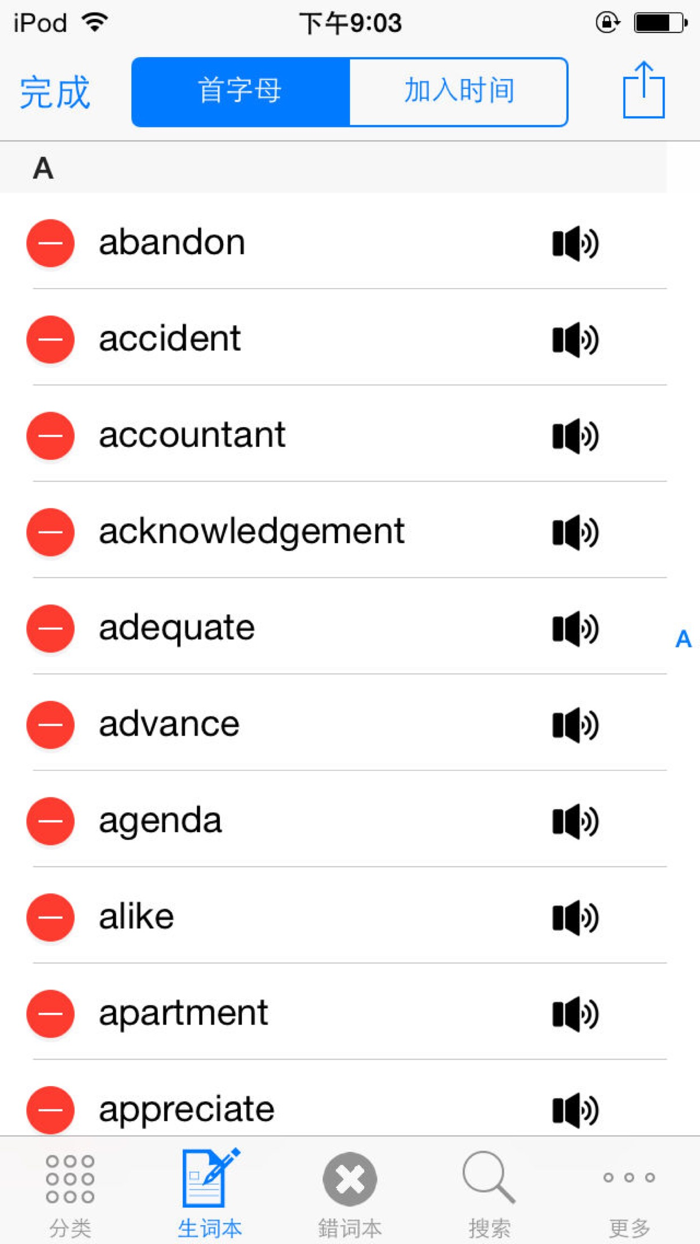This screenshot has width=700, height=1244.
Task: Play audio for agenda
Action: [575, 821]
